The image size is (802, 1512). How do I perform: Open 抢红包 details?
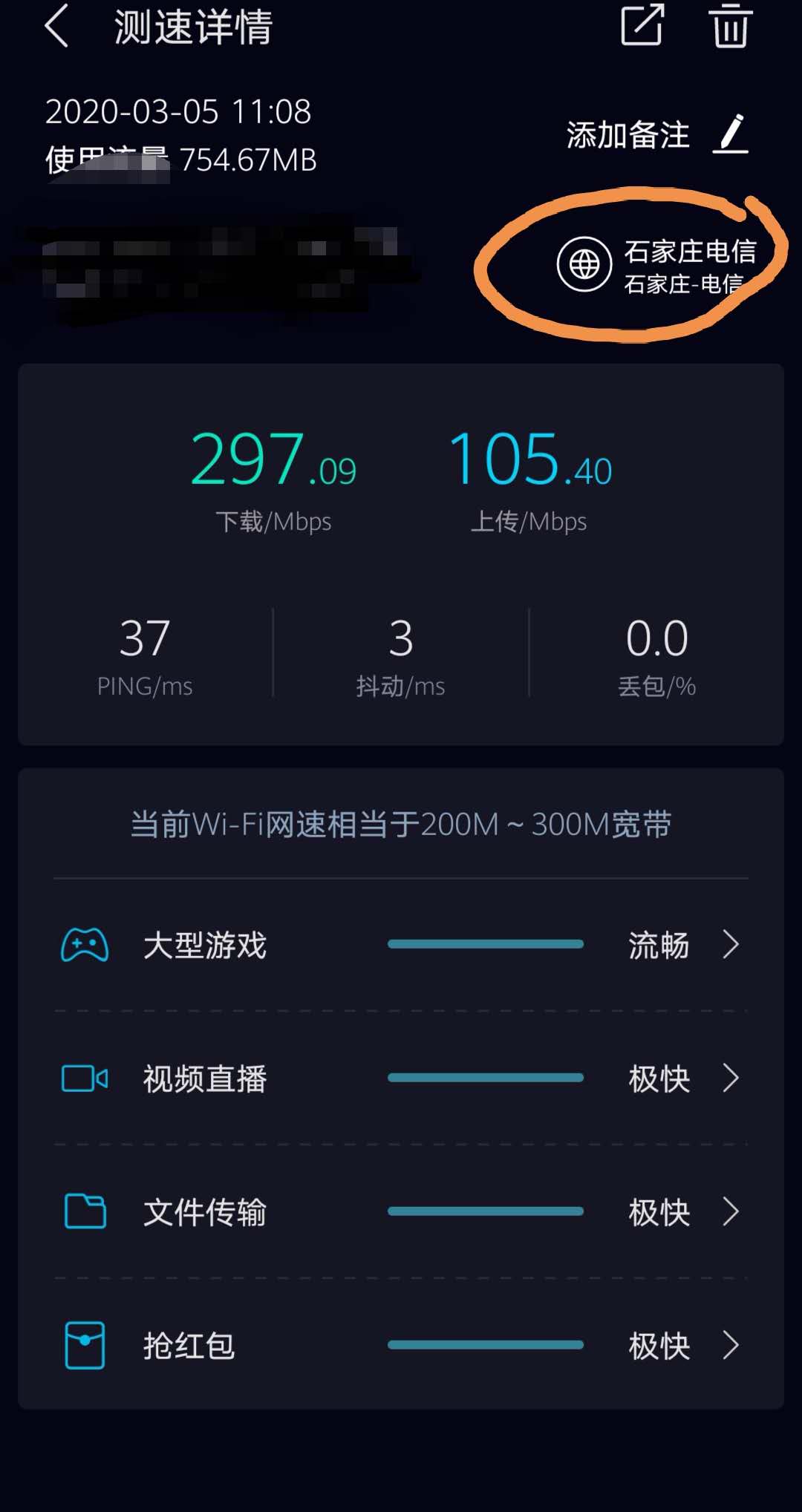tap(401, 1345)
